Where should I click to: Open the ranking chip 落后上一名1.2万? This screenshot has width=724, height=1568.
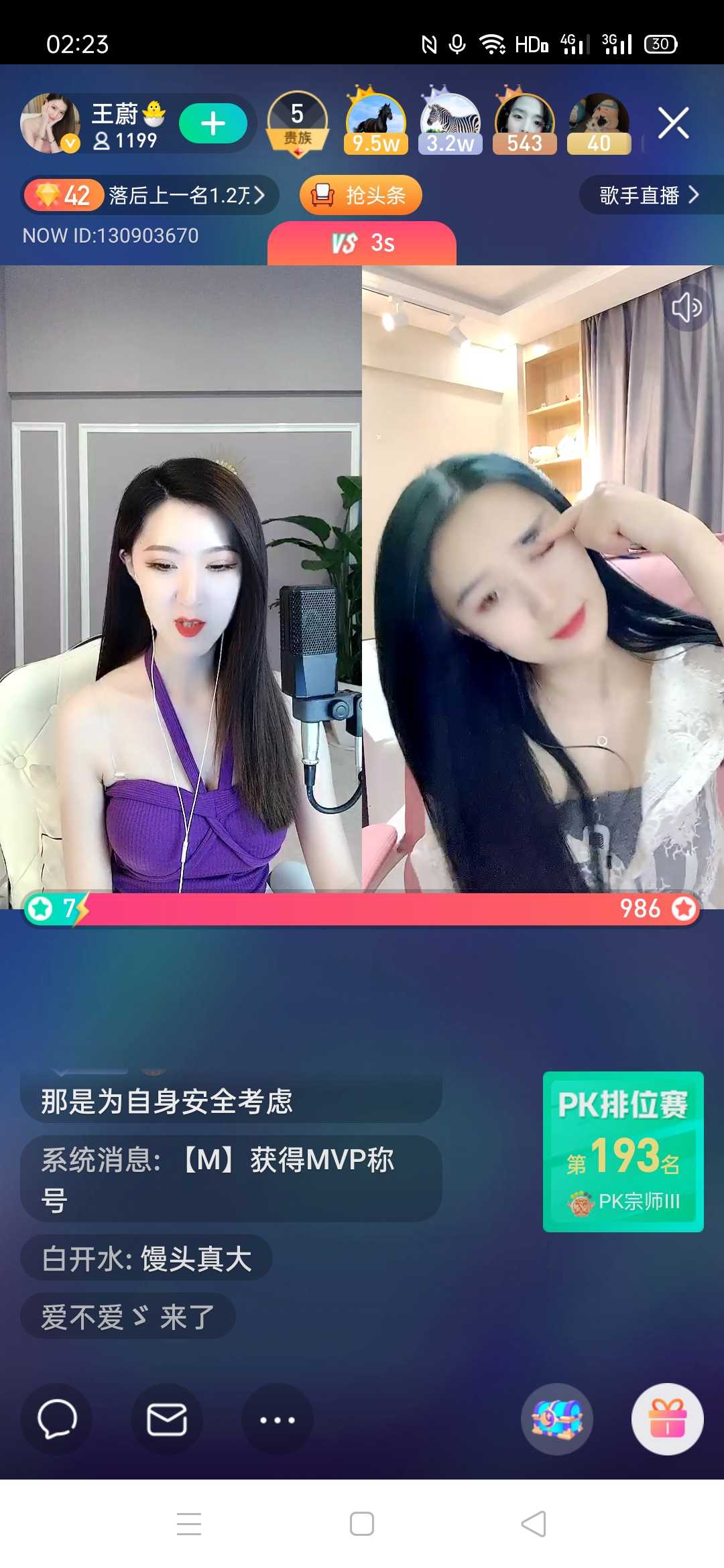pyautogui.click(x=151, y=195)
